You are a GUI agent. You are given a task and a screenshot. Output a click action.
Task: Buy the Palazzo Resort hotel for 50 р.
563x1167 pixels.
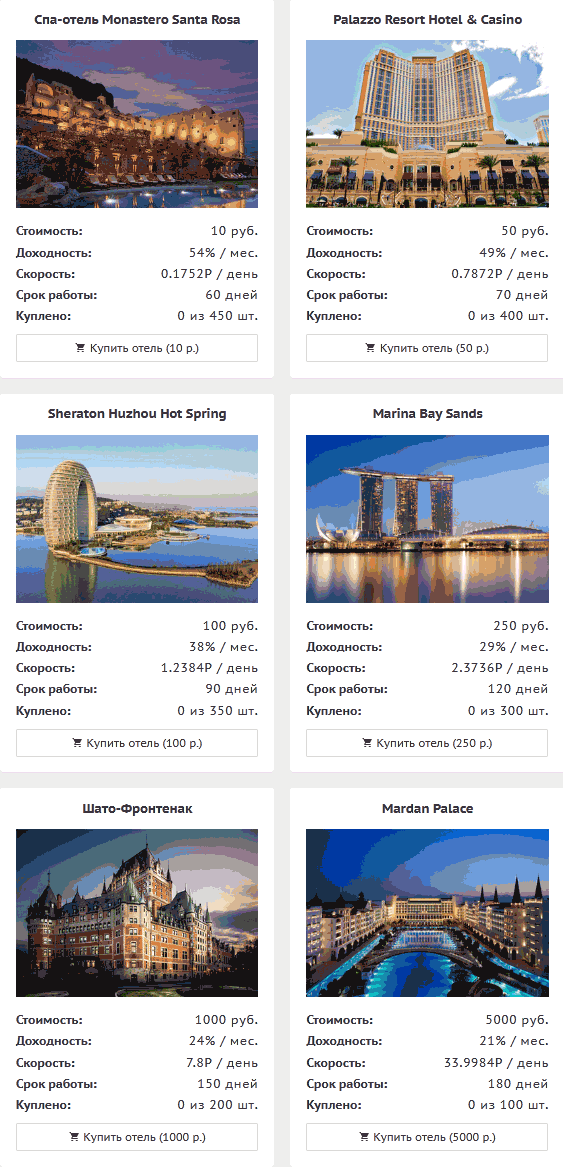(427, 348)
